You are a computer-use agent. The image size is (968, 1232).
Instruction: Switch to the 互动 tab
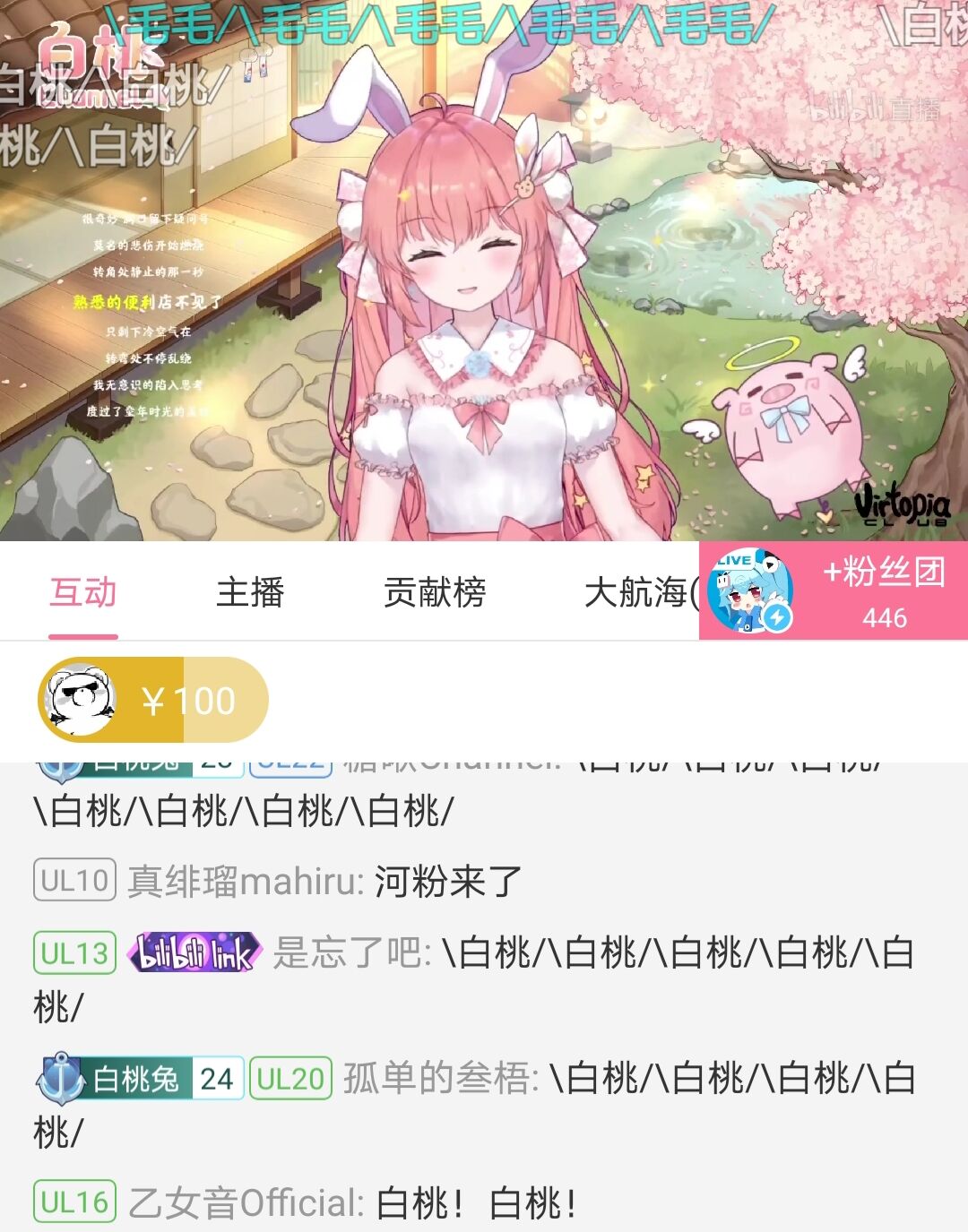(82, 593)
